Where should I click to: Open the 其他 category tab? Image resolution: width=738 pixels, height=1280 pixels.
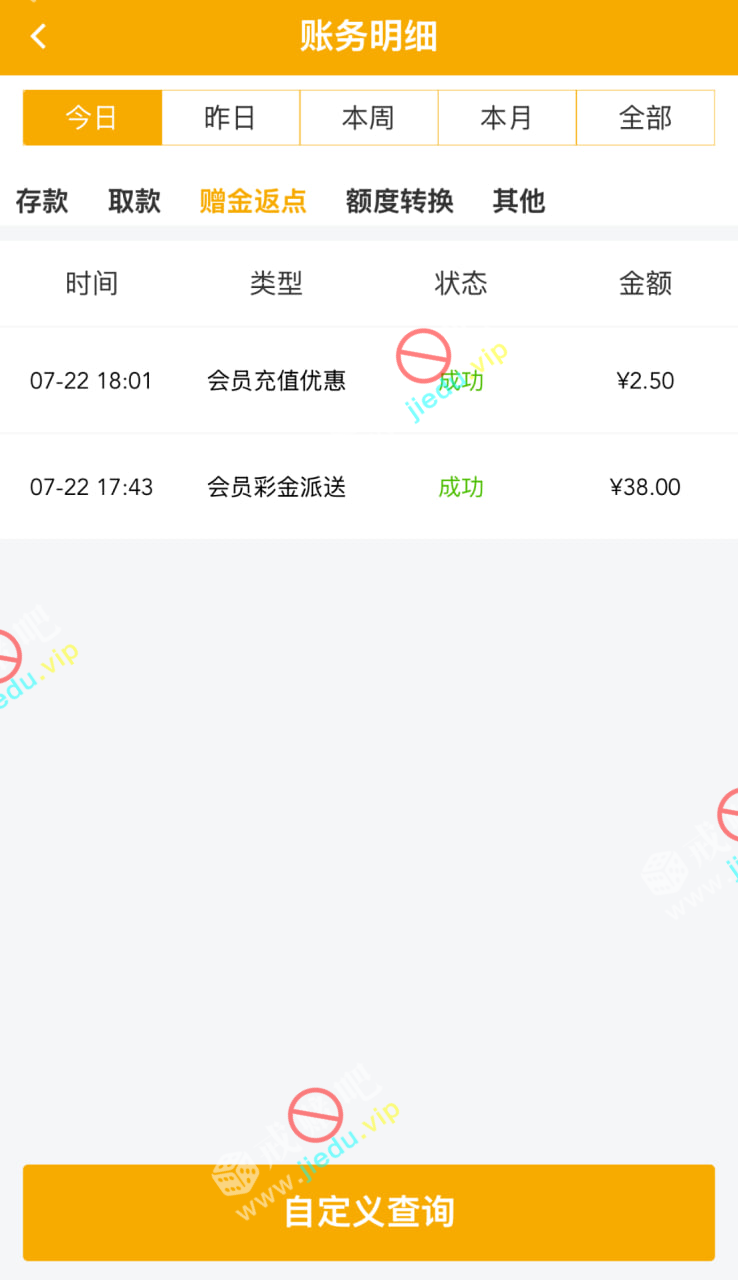pos(518,201)
